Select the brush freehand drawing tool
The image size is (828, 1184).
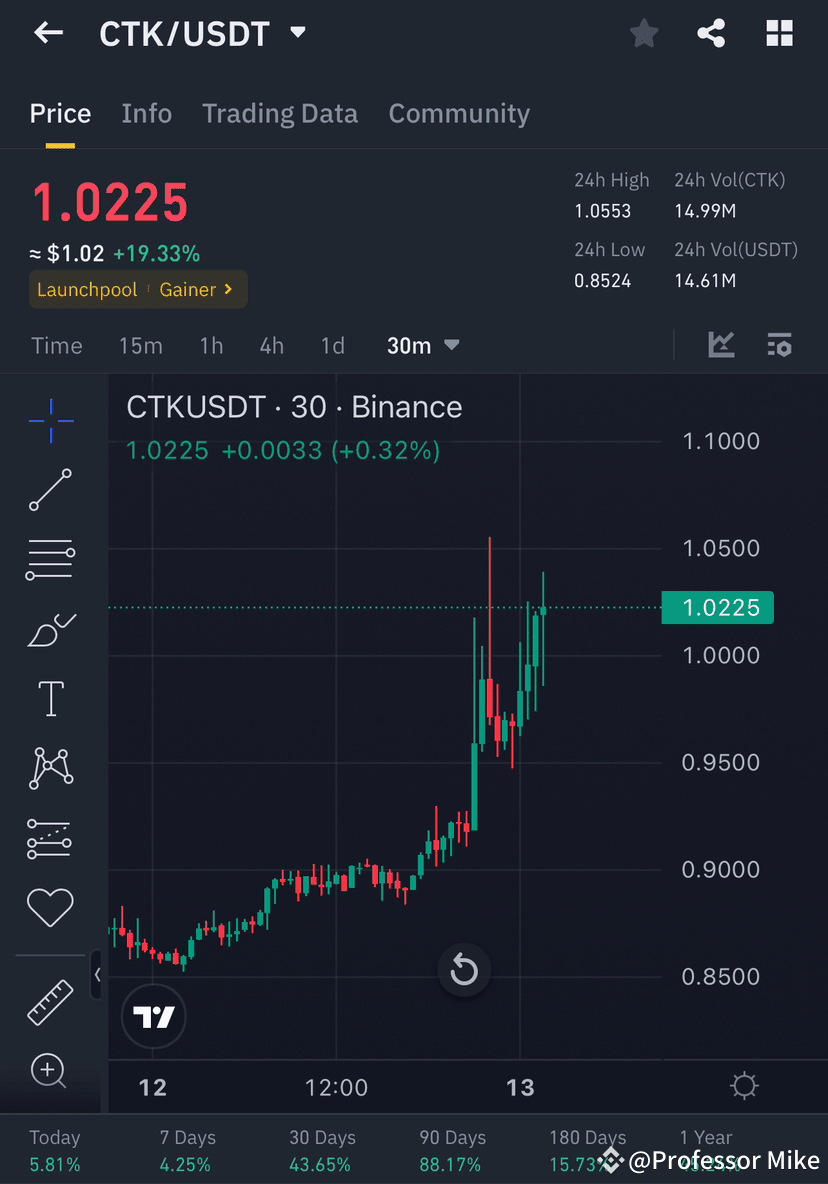click(50, 630)
